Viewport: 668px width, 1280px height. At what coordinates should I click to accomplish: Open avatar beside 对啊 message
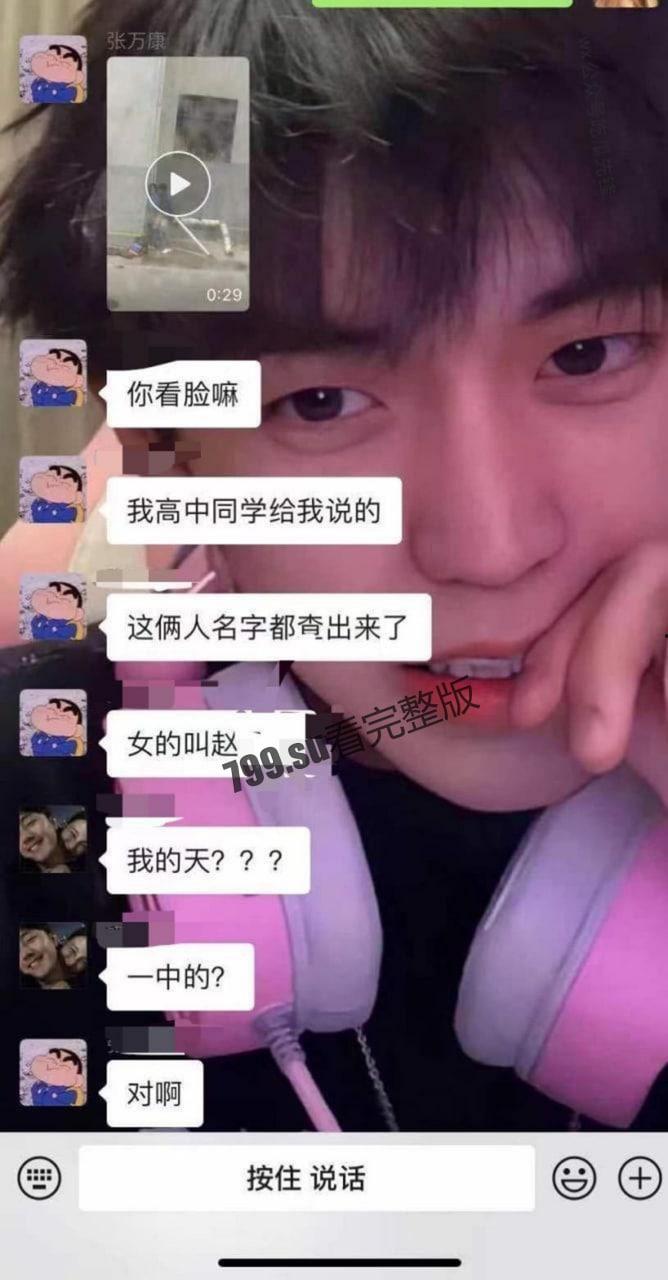(x=53, y=1072)
